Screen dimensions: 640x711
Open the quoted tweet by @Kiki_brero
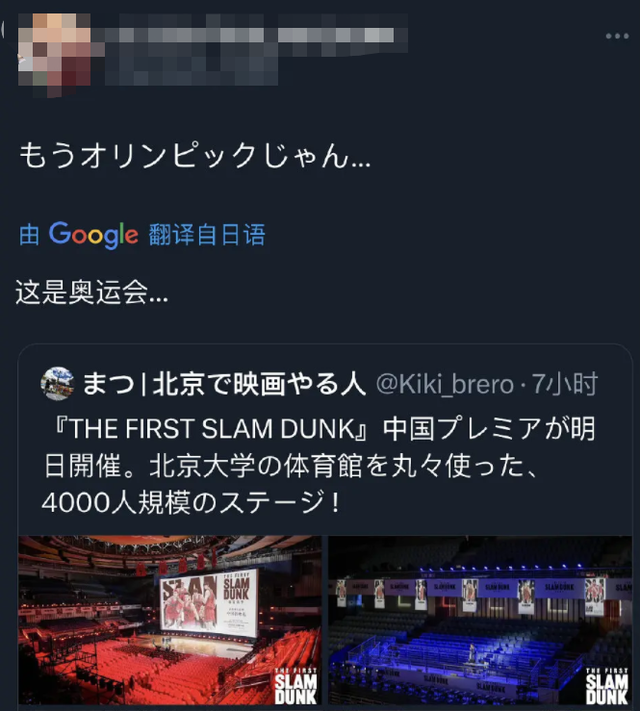(x=325, y=527)
